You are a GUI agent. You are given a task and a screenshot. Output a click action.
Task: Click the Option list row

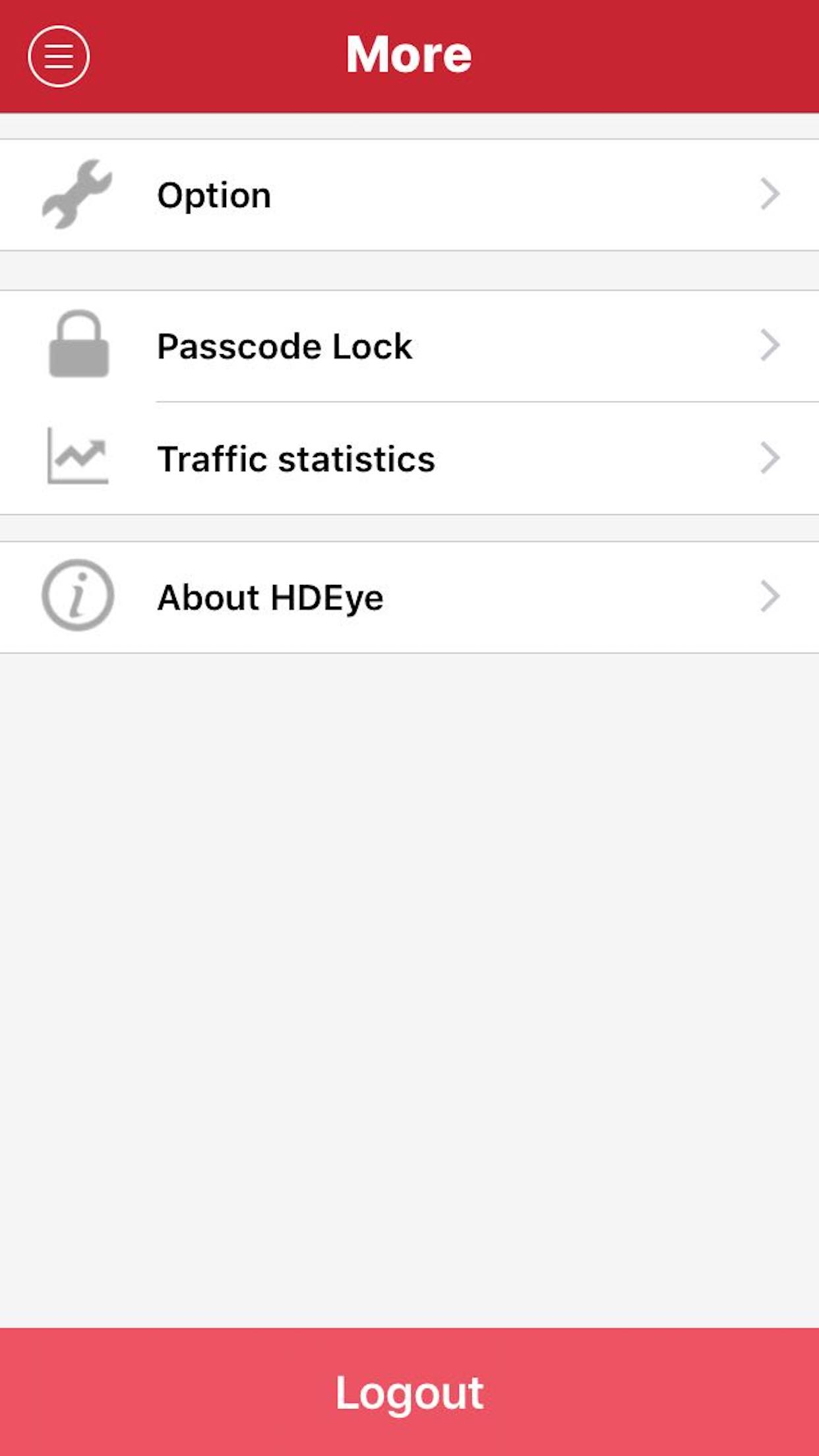click(214, 193)
